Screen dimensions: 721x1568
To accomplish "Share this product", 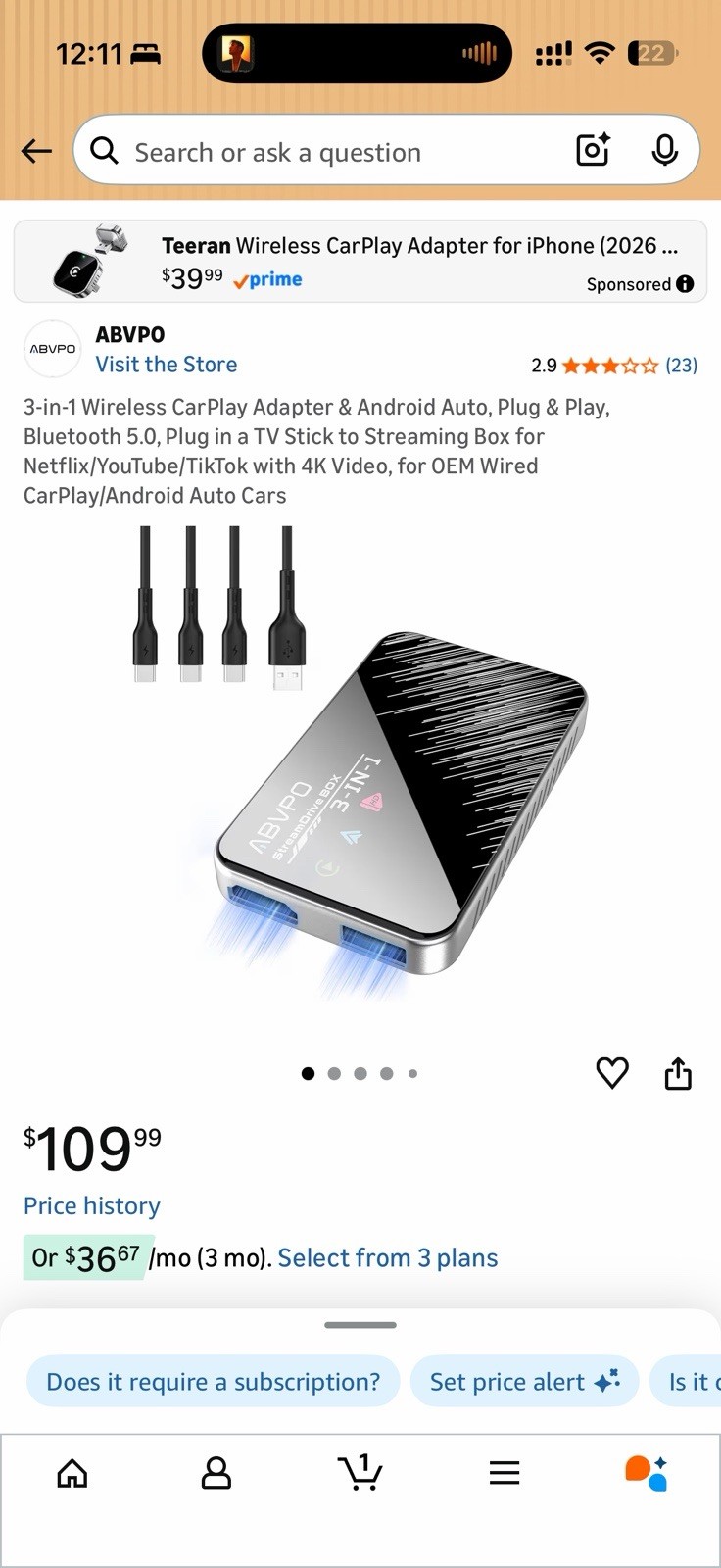I will (x=678, y=1073).
